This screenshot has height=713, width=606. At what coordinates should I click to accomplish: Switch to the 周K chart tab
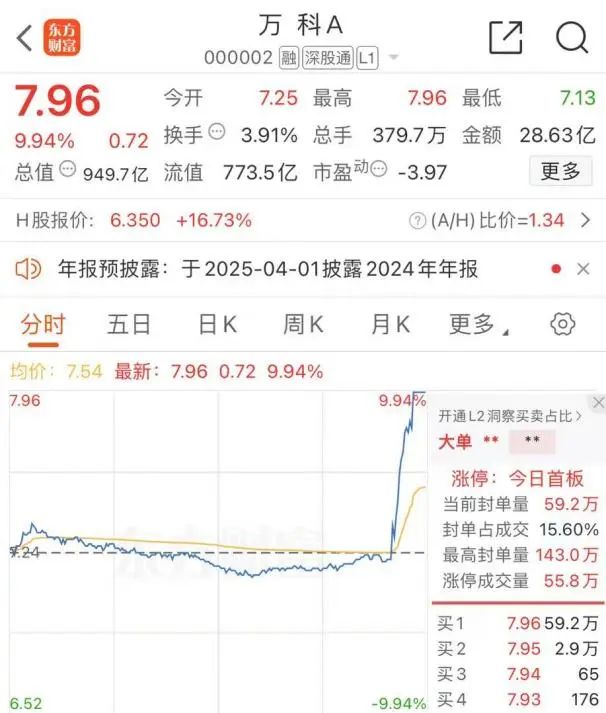[x=303, y=324]
